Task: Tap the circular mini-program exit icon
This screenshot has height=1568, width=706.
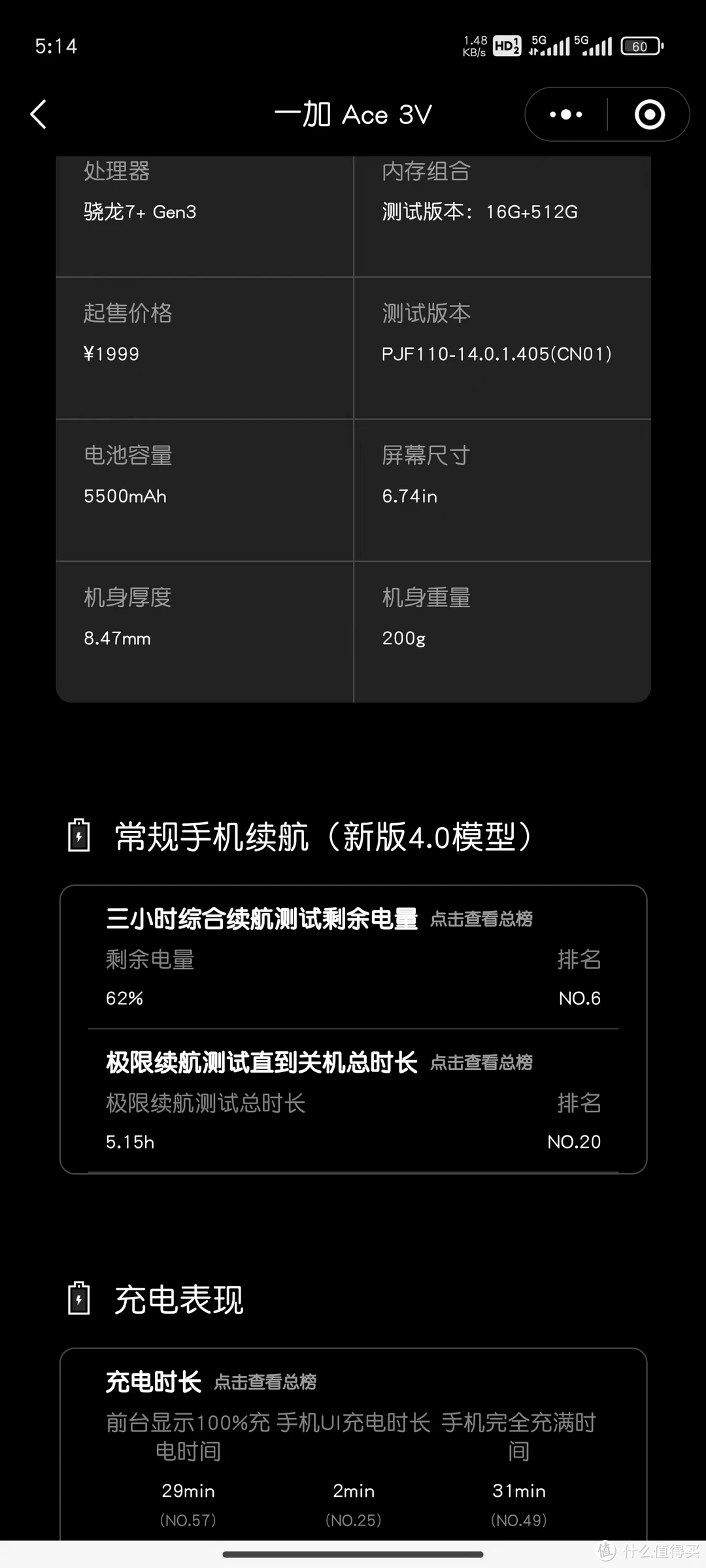Action: 649,114
